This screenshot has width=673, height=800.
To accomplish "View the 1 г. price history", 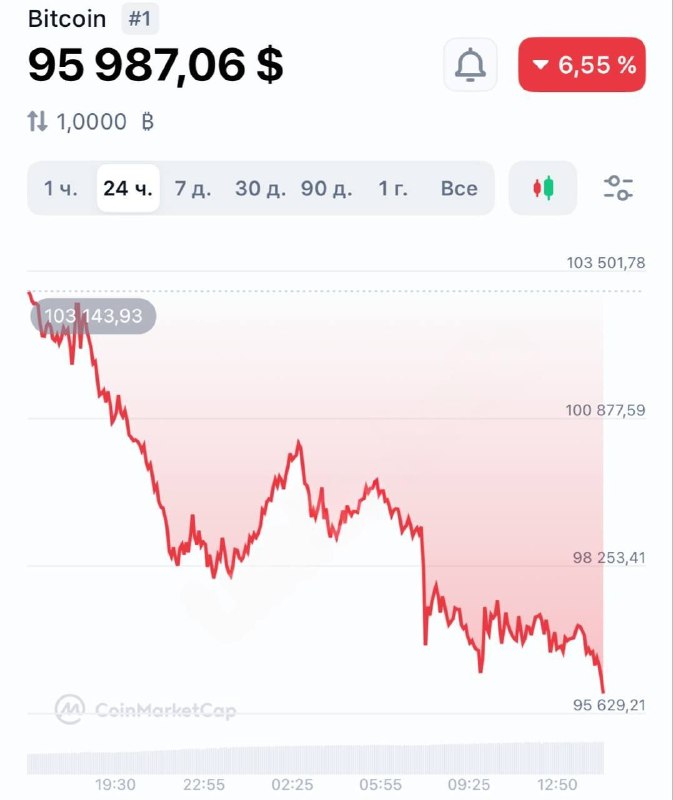I will (x=393, y=188).
